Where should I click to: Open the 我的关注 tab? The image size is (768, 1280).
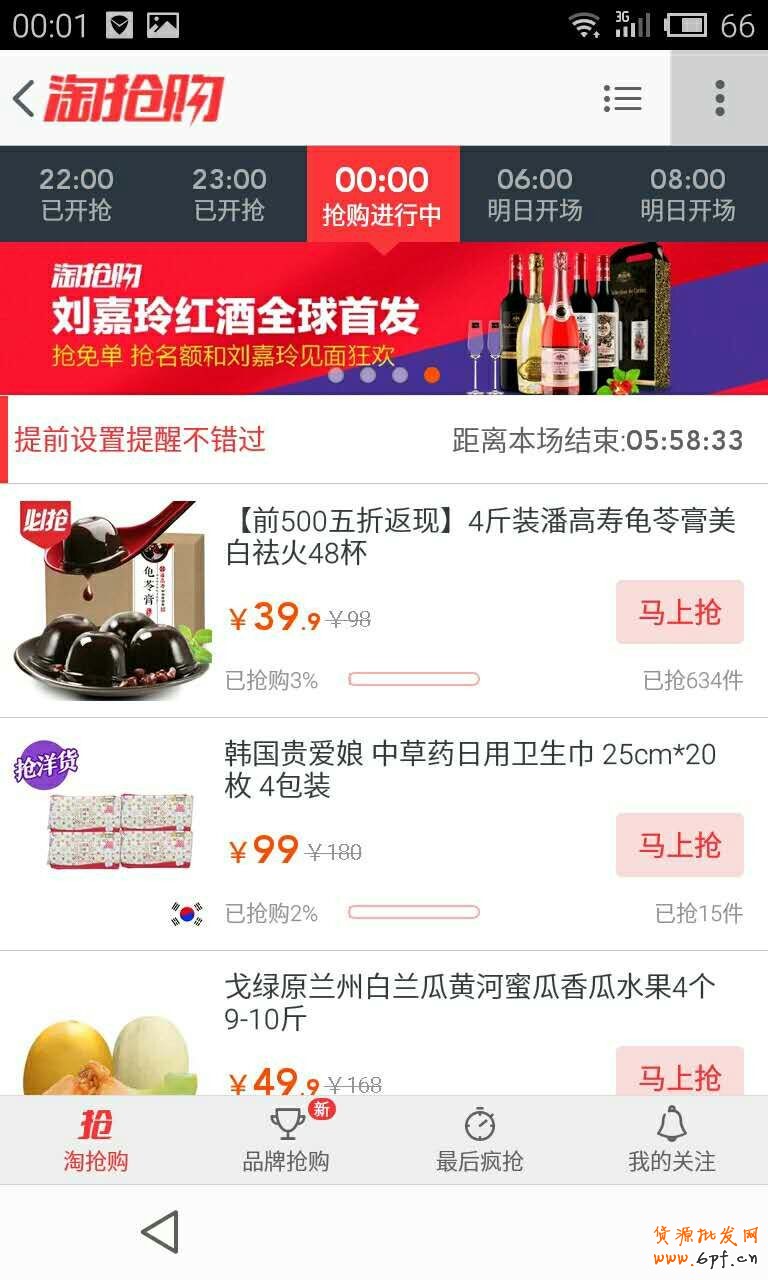click(x=671, y=1140)
